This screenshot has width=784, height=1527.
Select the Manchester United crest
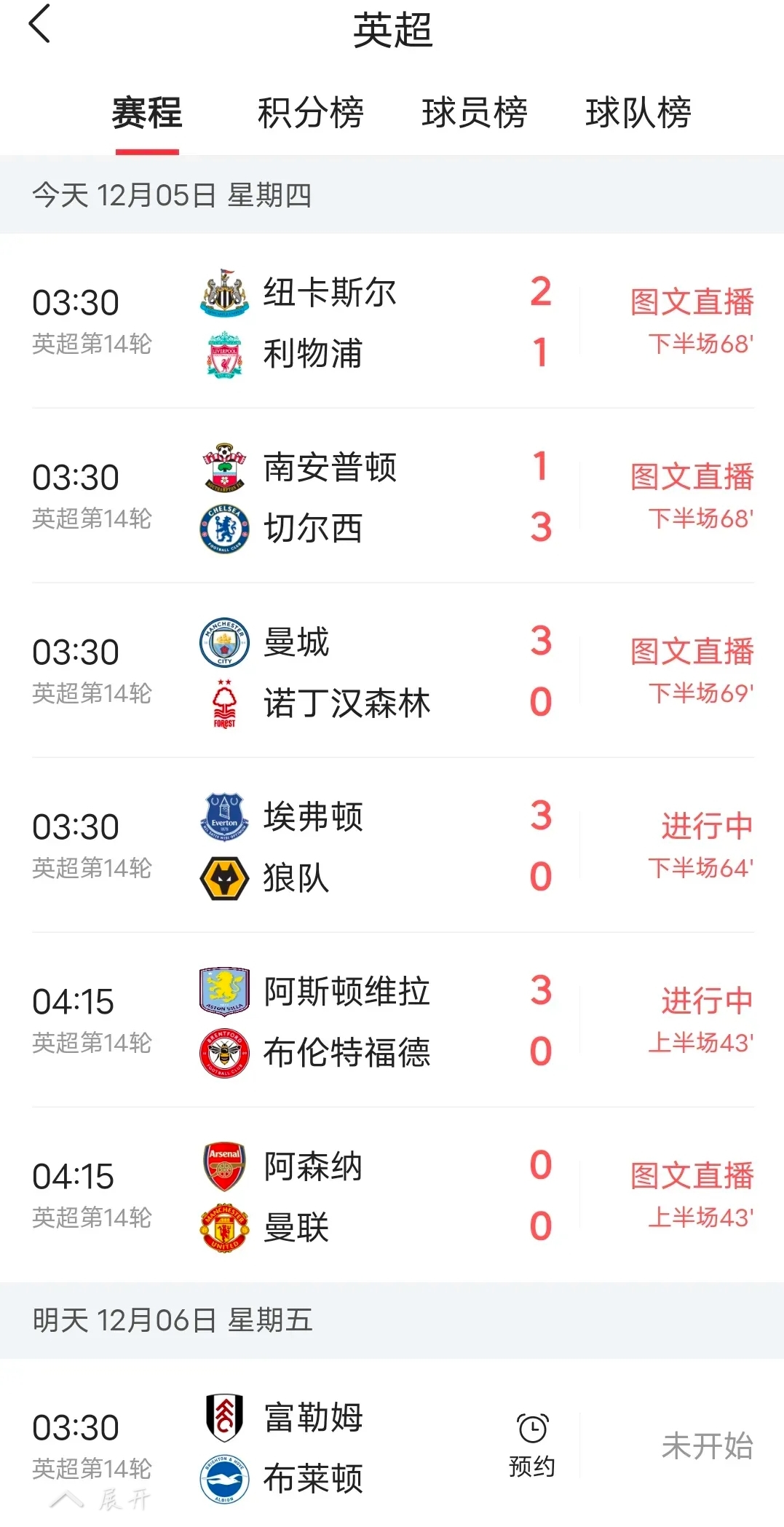coord(223,1228)
